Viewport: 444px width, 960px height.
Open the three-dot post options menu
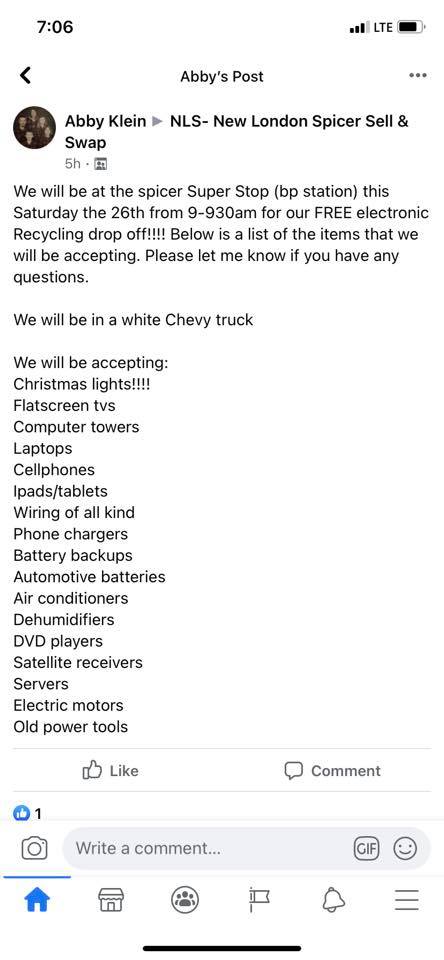click(417, 76)
